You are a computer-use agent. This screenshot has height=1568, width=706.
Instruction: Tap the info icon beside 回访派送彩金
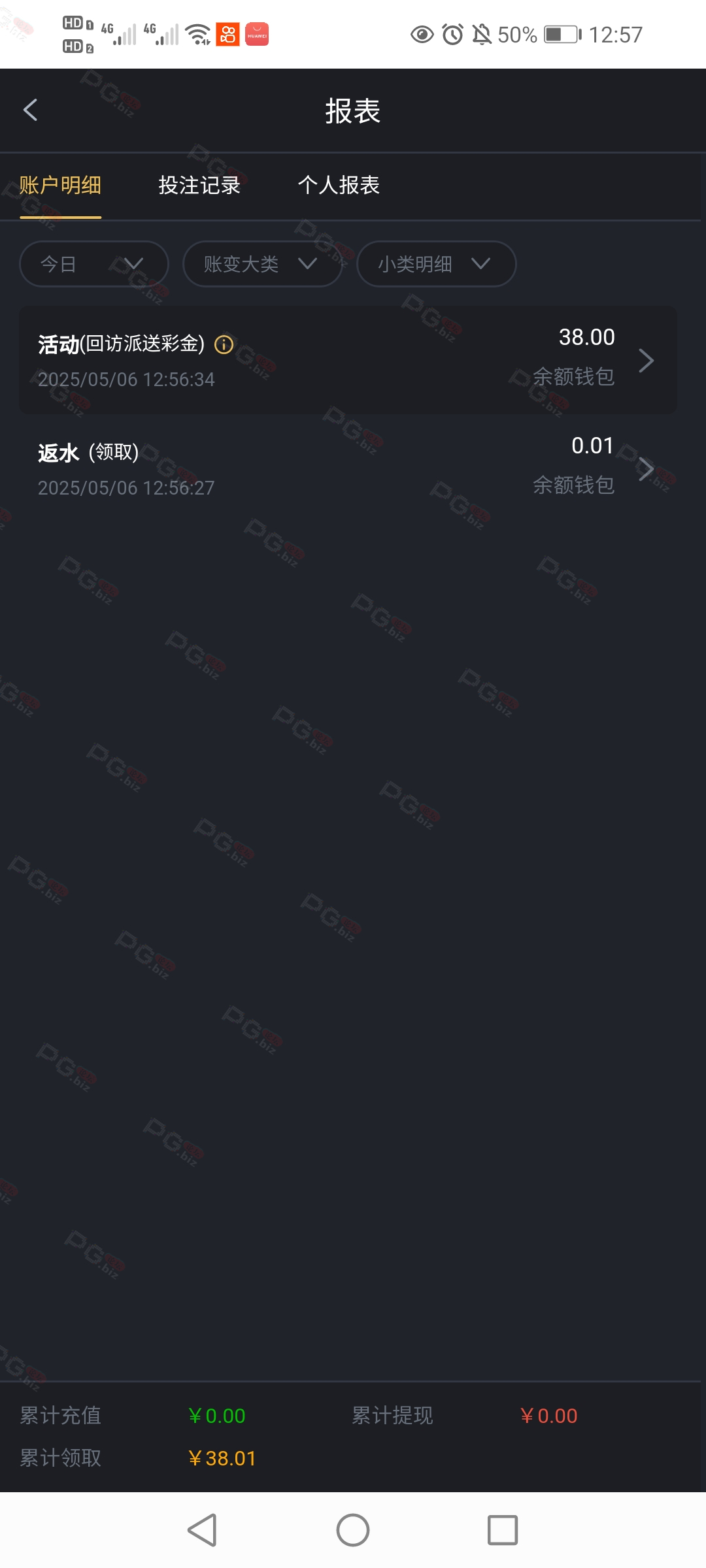(x=224, y=344)
